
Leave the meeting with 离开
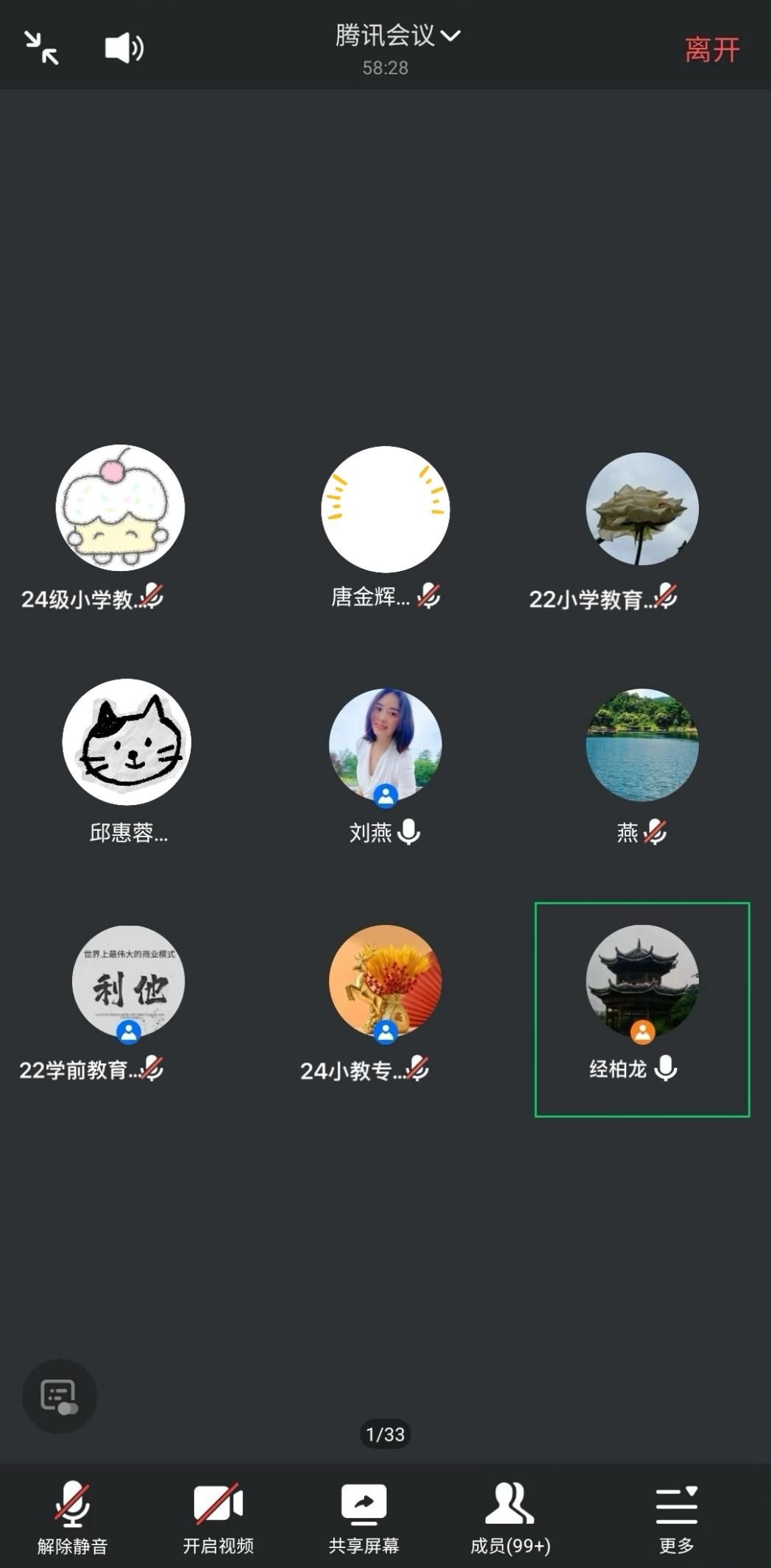coord(711,49)
